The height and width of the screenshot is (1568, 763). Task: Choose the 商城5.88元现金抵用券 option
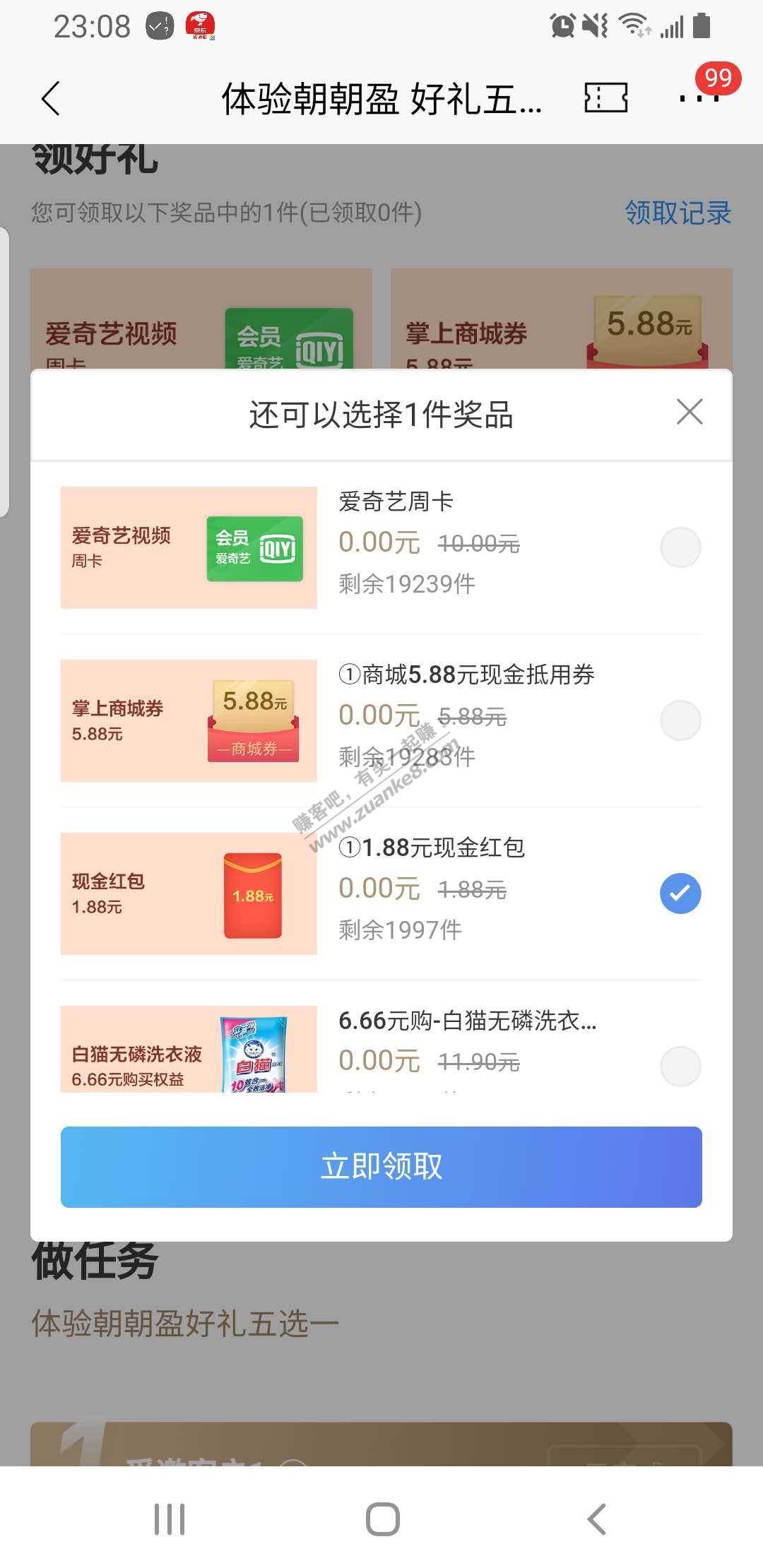[x=680, y=720]
